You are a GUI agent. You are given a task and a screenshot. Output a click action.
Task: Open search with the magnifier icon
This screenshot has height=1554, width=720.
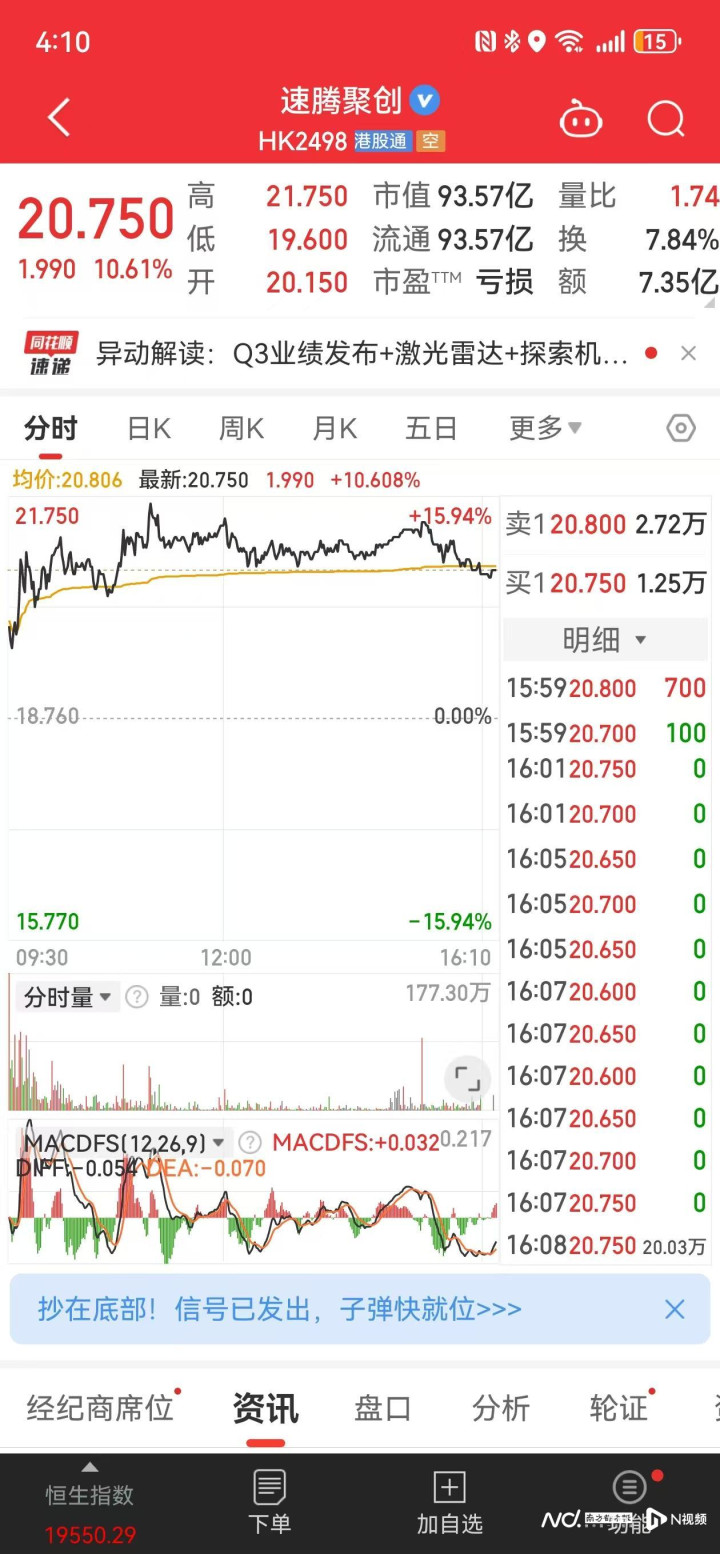click(666, 119)
